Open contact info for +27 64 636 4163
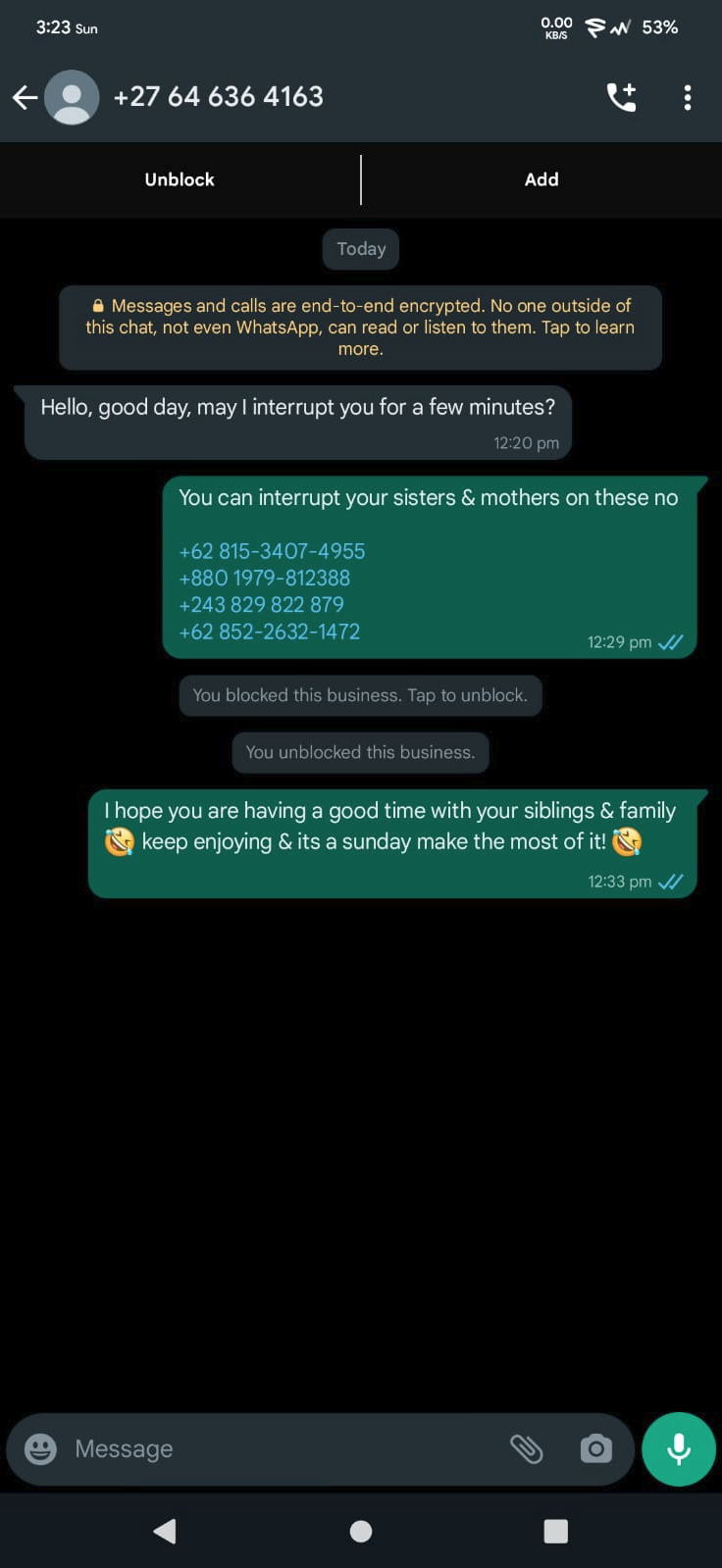Viewport: 722px width, 1568px height. pos(219,96)
